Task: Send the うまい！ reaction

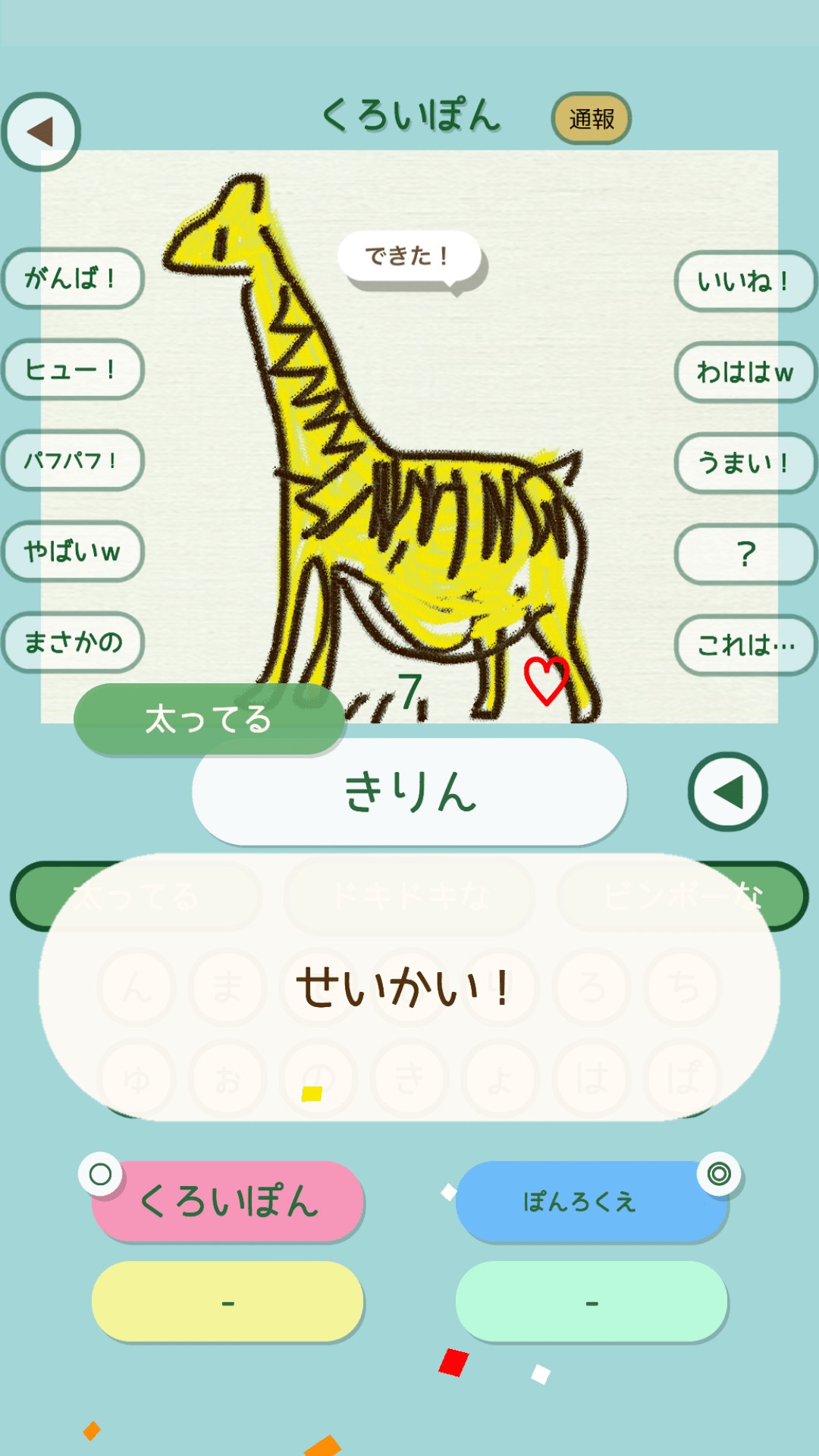Action: [745, 463]
